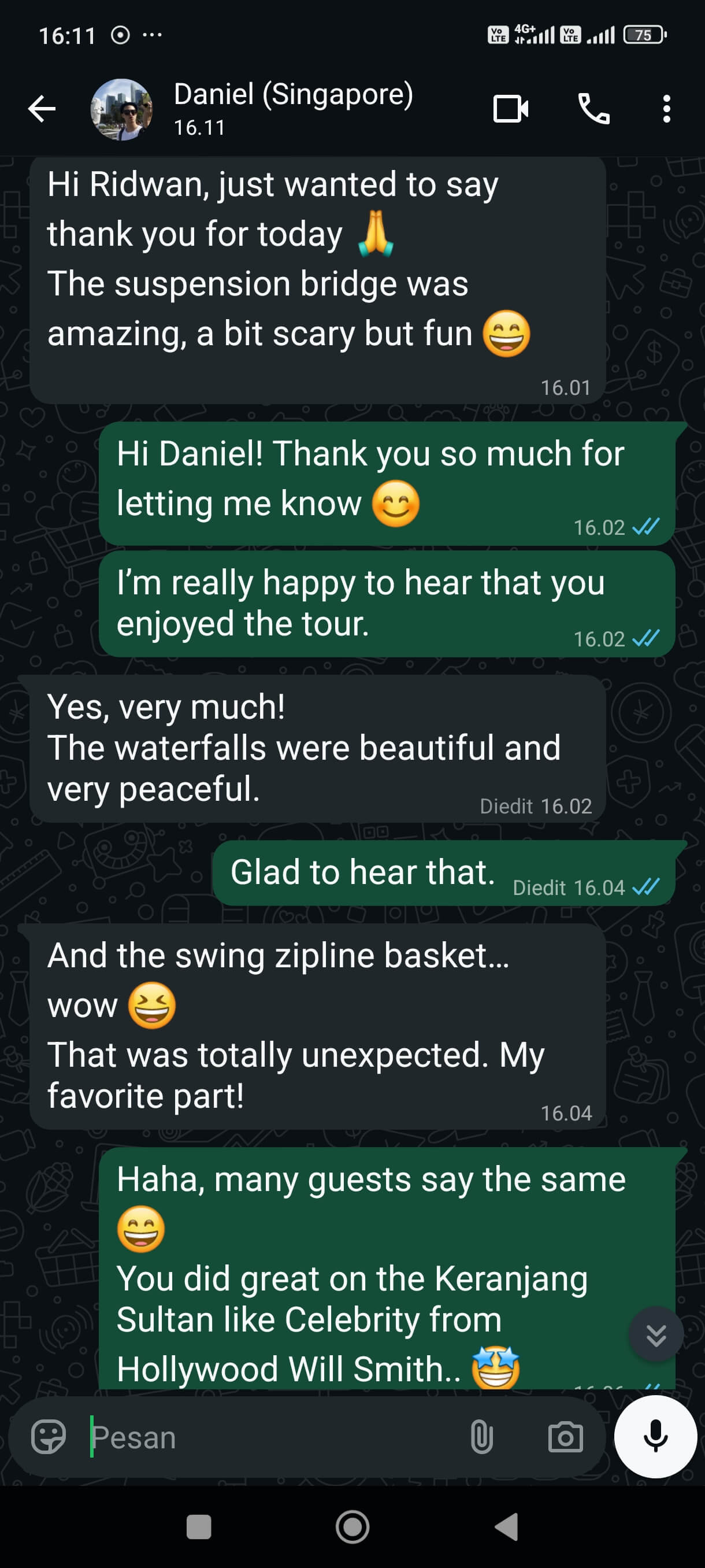Open the camera from chat

click(x=565, y=1437)
